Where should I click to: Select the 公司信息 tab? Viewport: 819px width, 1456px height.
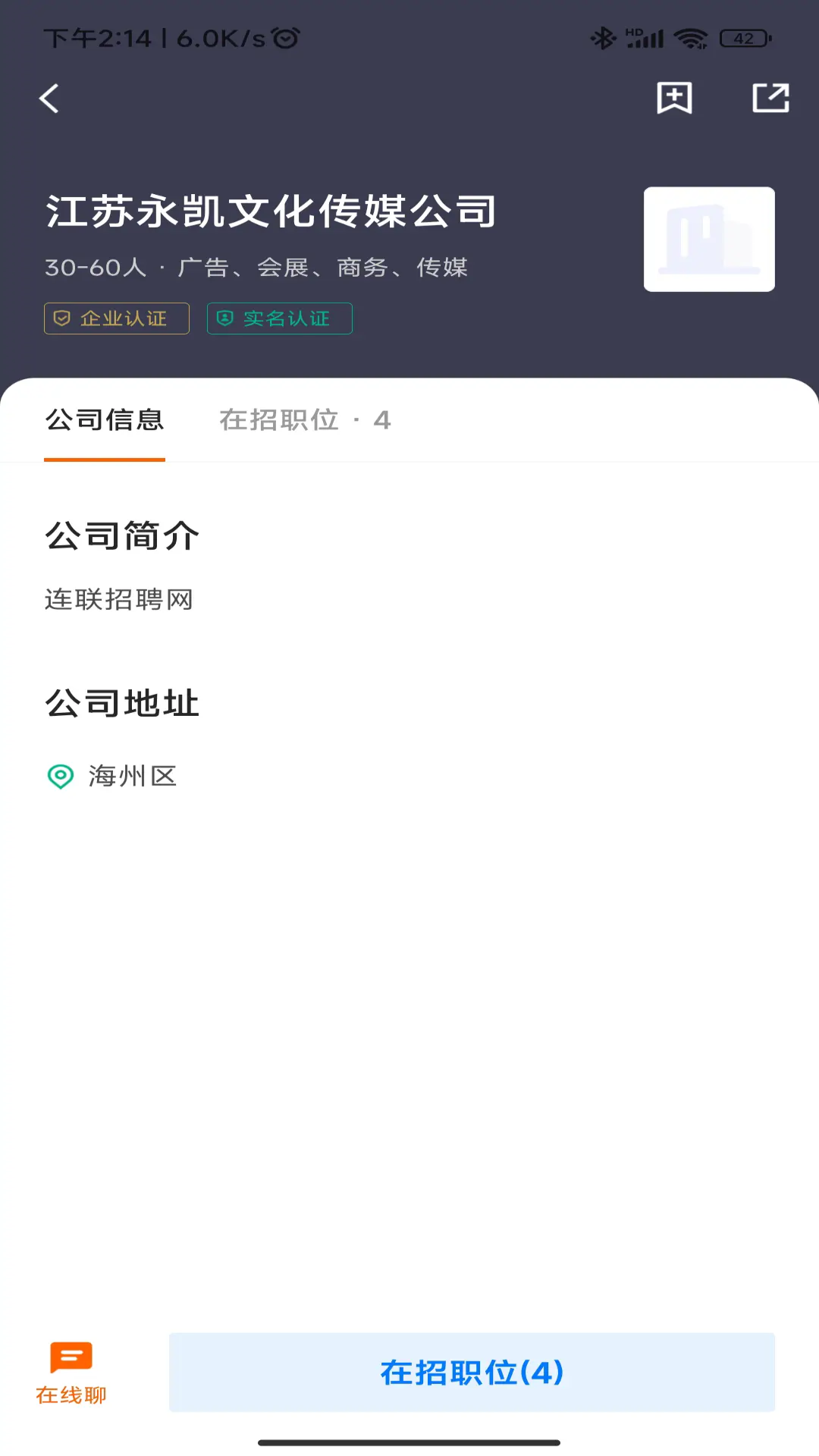pyautogui.click(x=105, y=421)
